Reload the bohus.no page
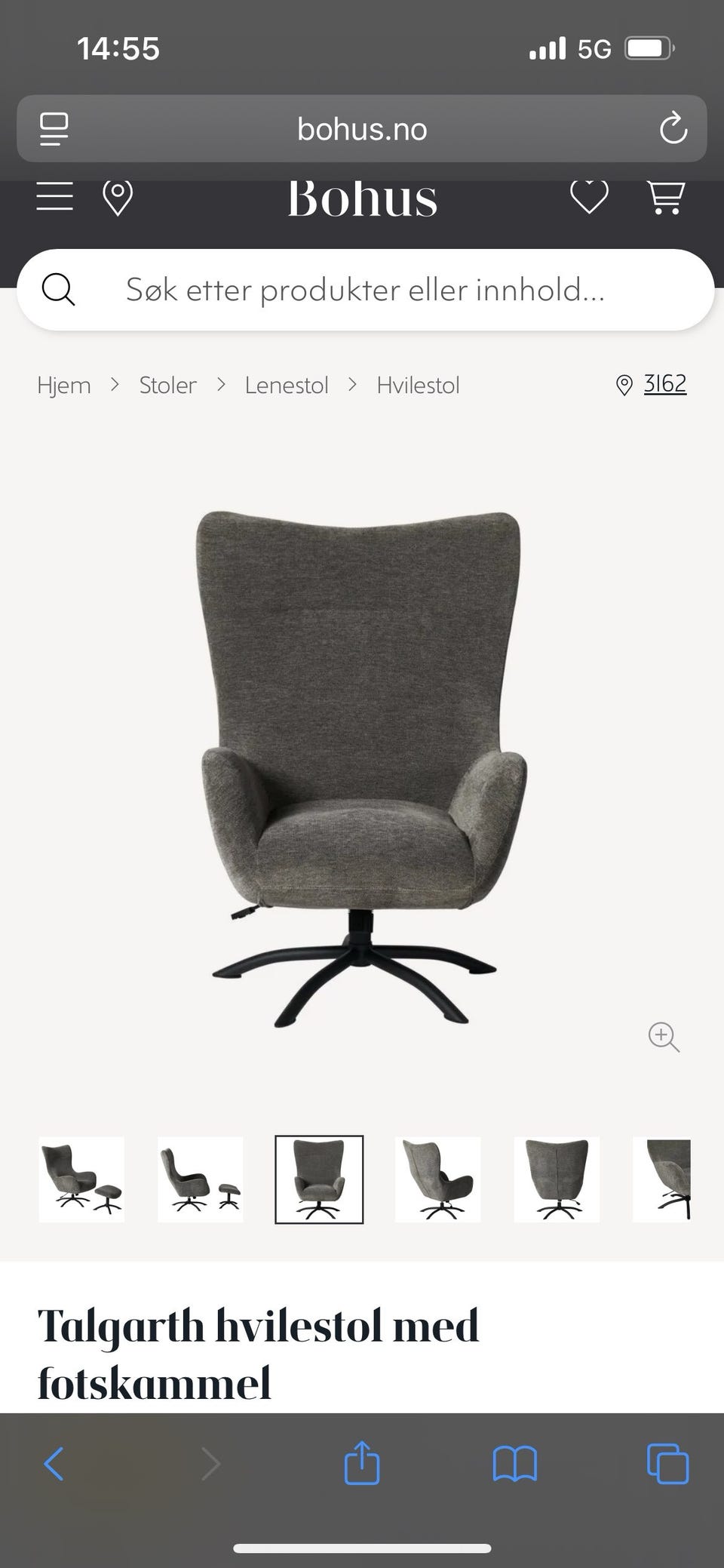724x1568 pixels. point(673,129)
